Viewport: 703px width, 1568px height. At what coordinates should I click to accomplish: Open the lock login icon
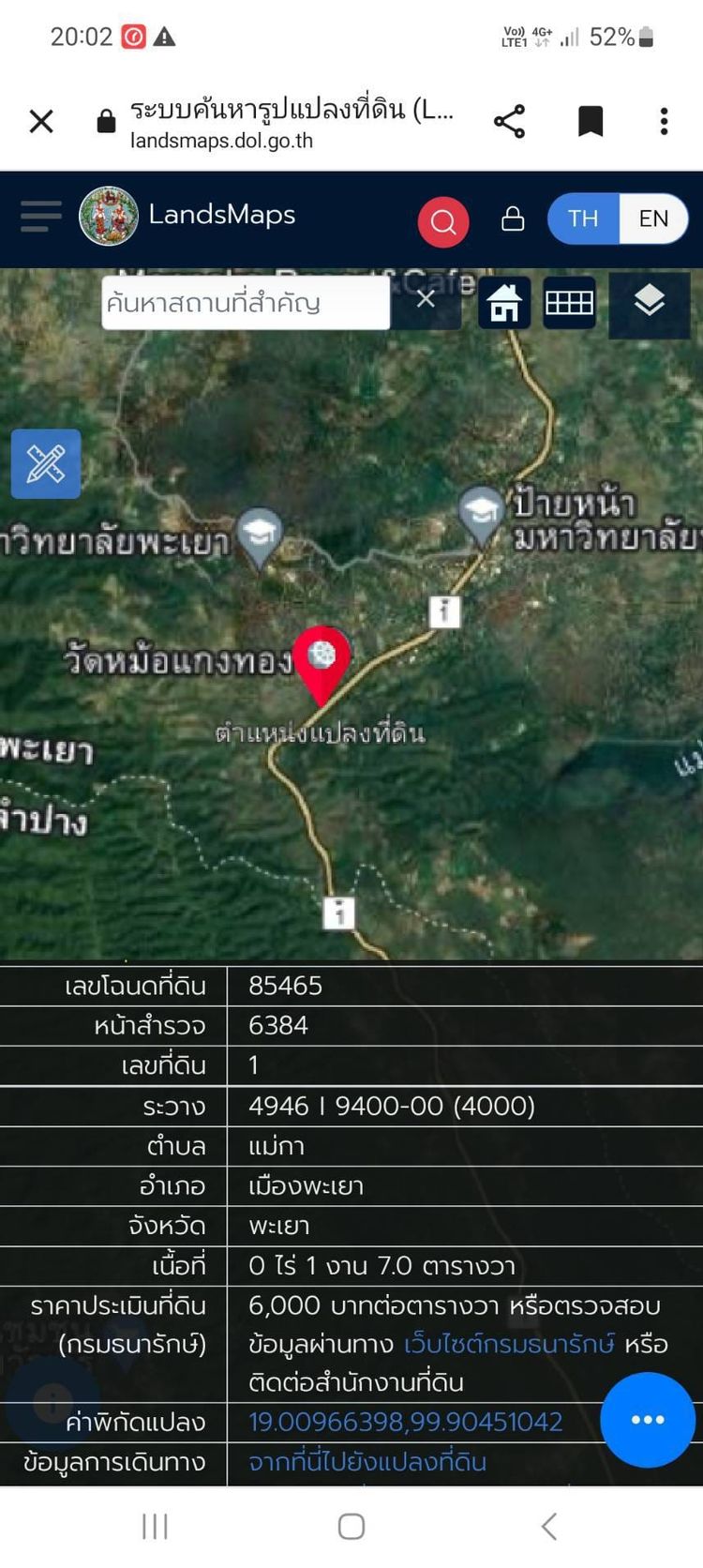click(x=513, y=219)
